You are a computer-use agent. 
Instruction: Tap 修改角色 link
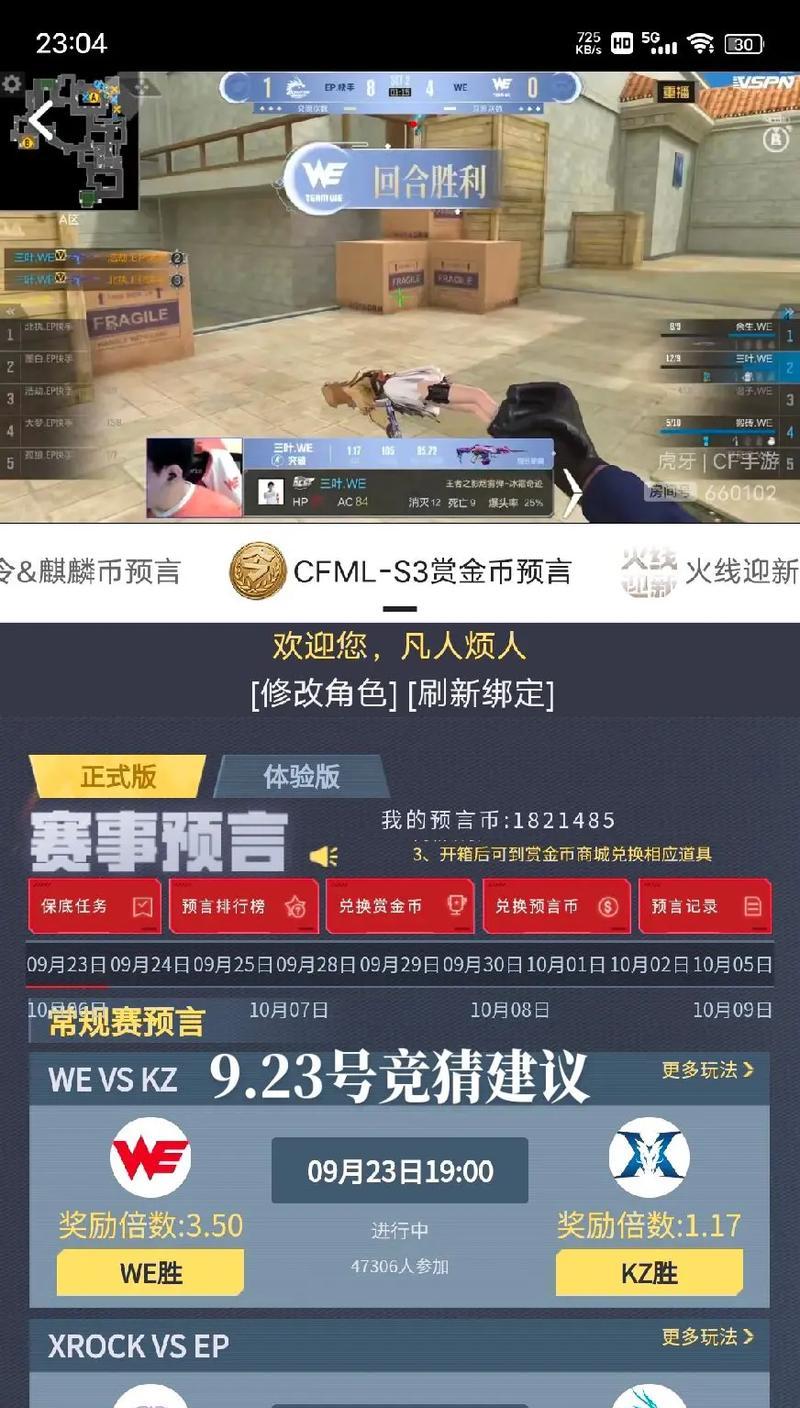324,693
